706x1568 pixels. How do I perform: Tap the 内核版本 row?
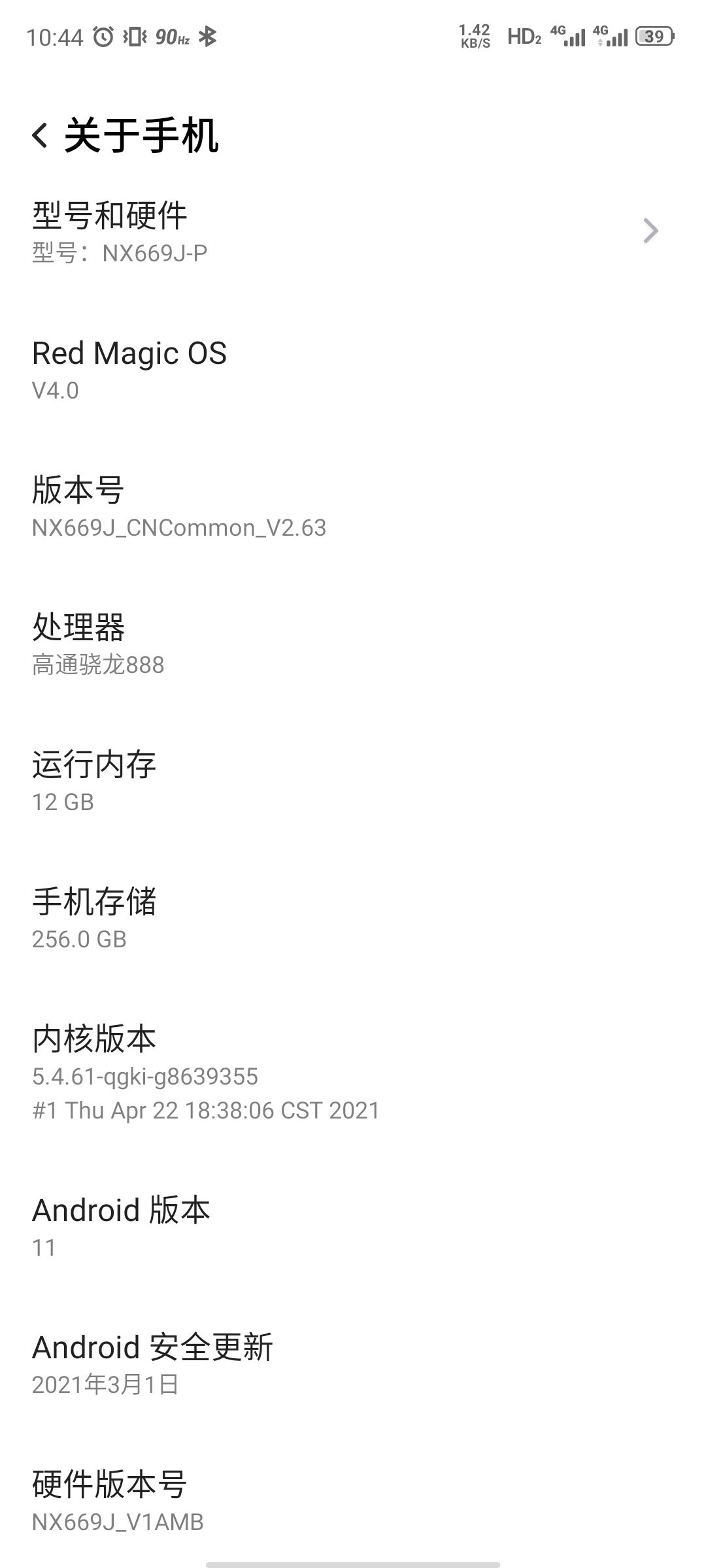[x=353, y=1071]
